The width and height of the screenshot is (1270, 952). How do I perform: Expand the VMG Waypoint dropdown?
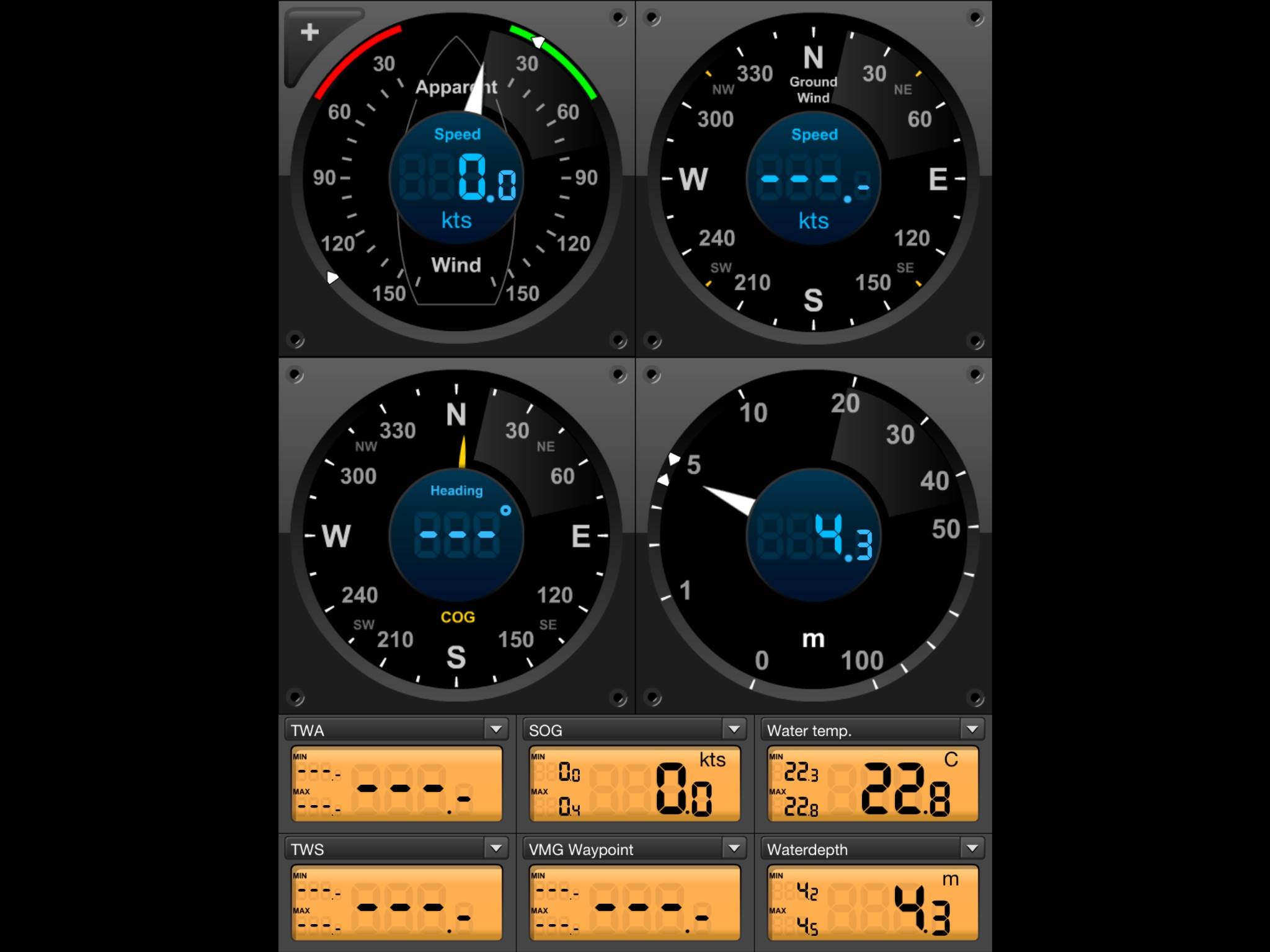(734, 848)
